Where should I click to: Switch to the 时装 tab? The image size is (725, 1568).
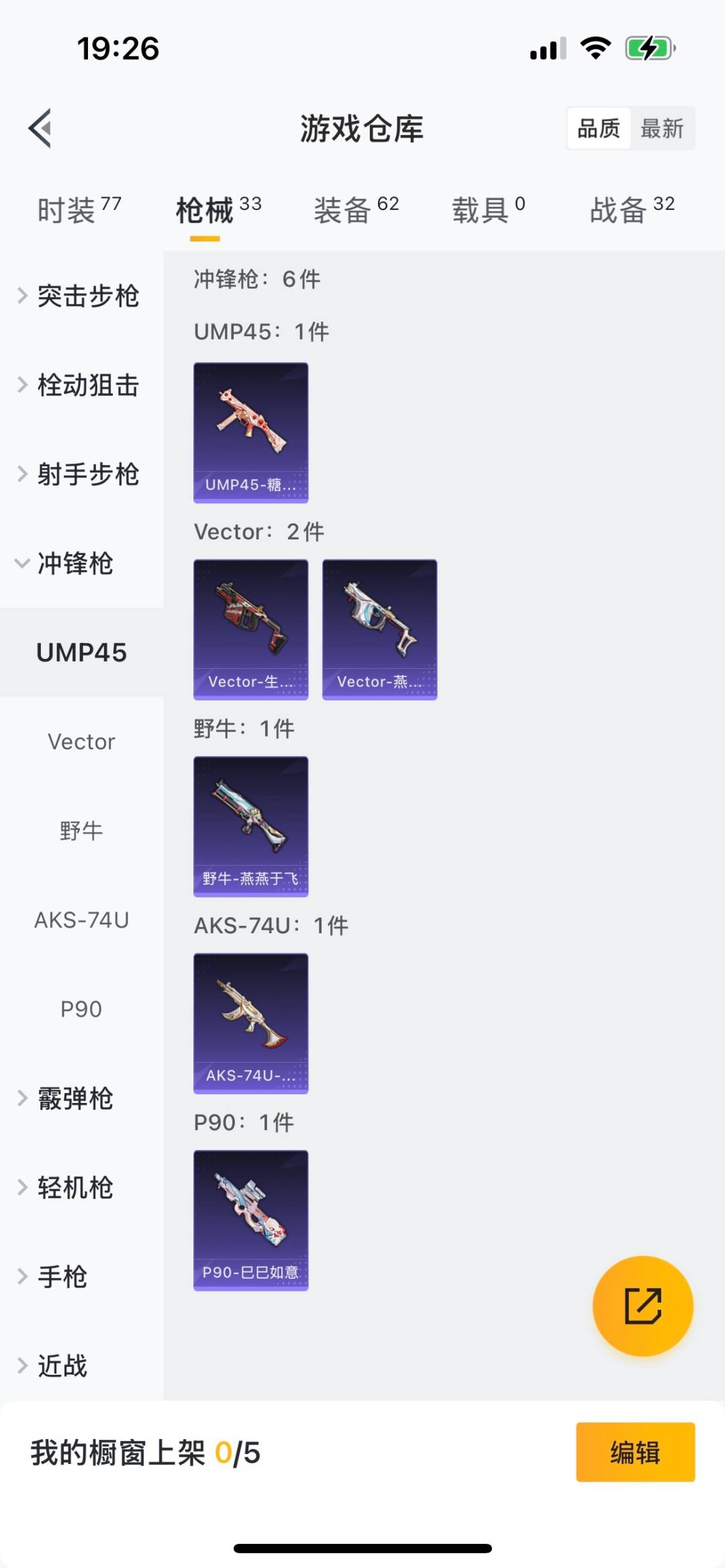coord(79,210)
